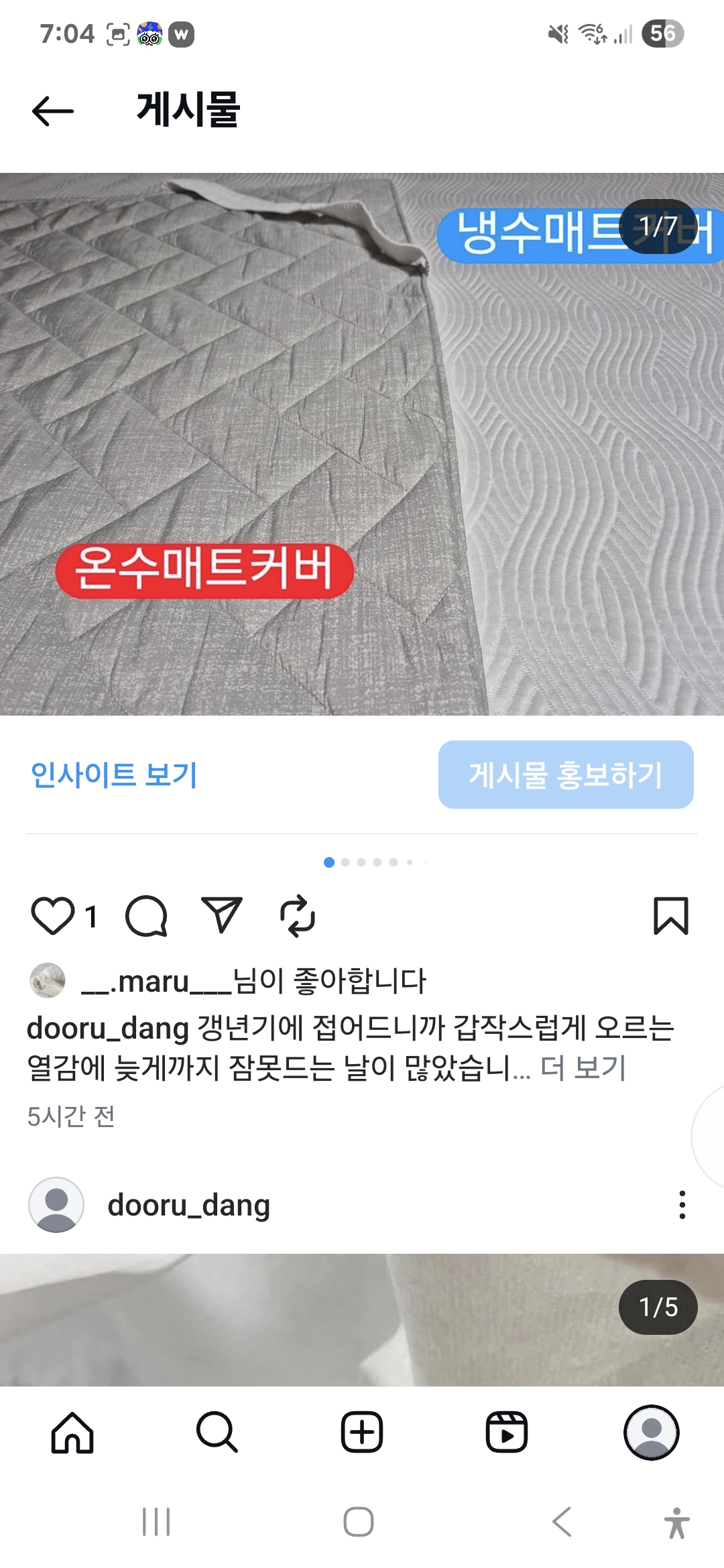Open Instagram home feed via house icon
Viewport: 724px width, 1568px height.
72,1431
